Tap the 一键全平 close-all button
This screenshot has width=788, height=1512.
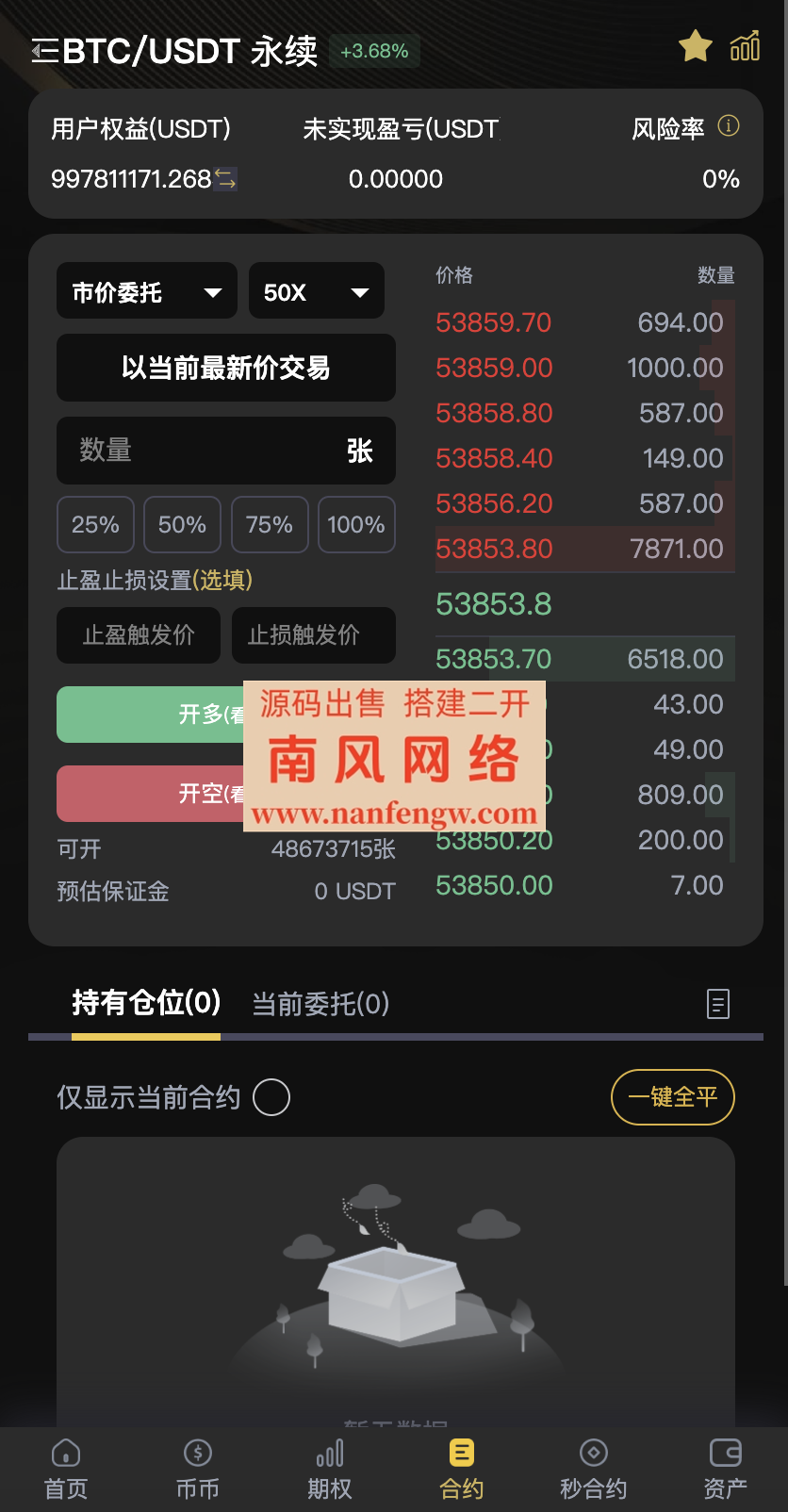[672, 1097]
